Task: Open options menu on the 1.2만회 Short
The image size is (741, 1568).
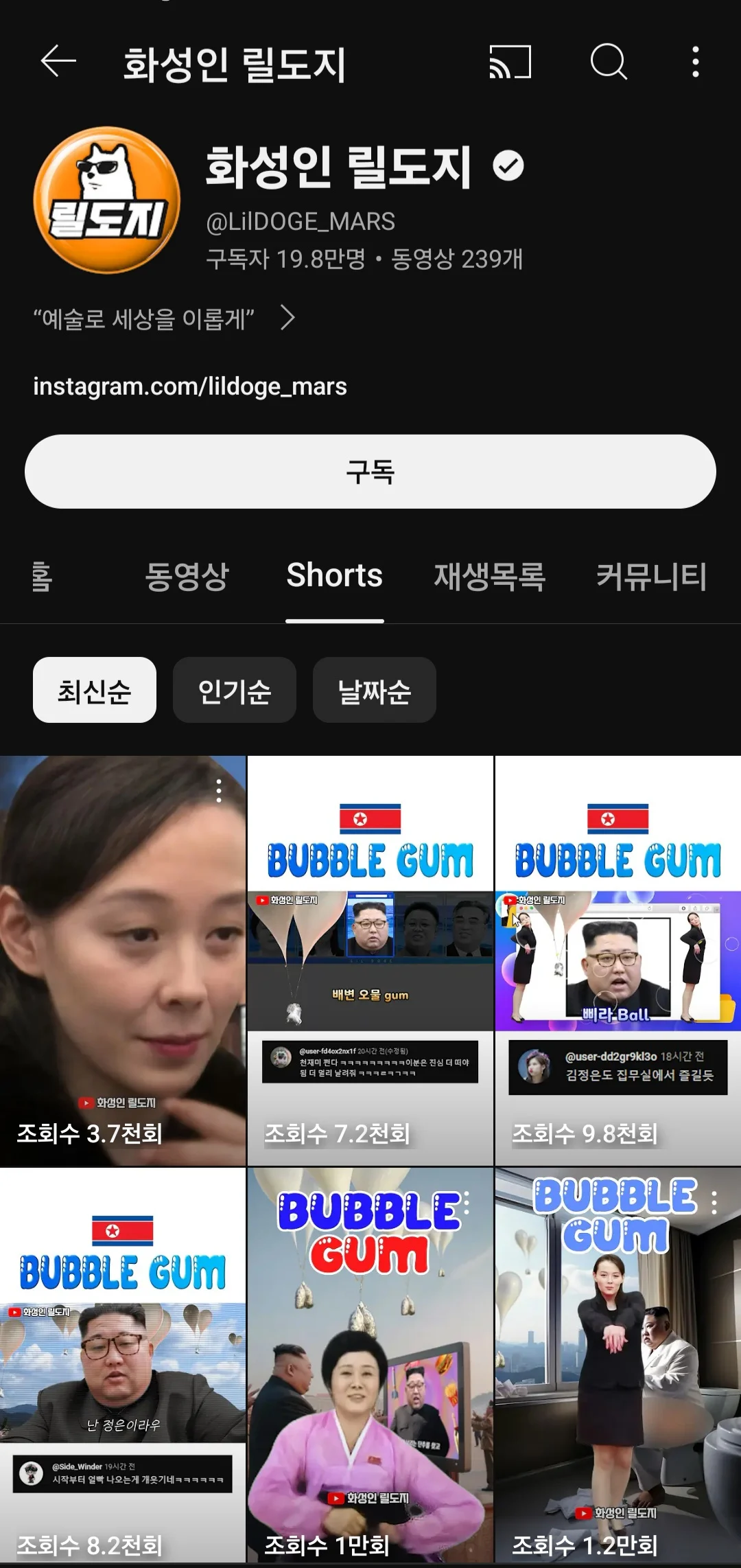Action: click(x=714, y=1202)
